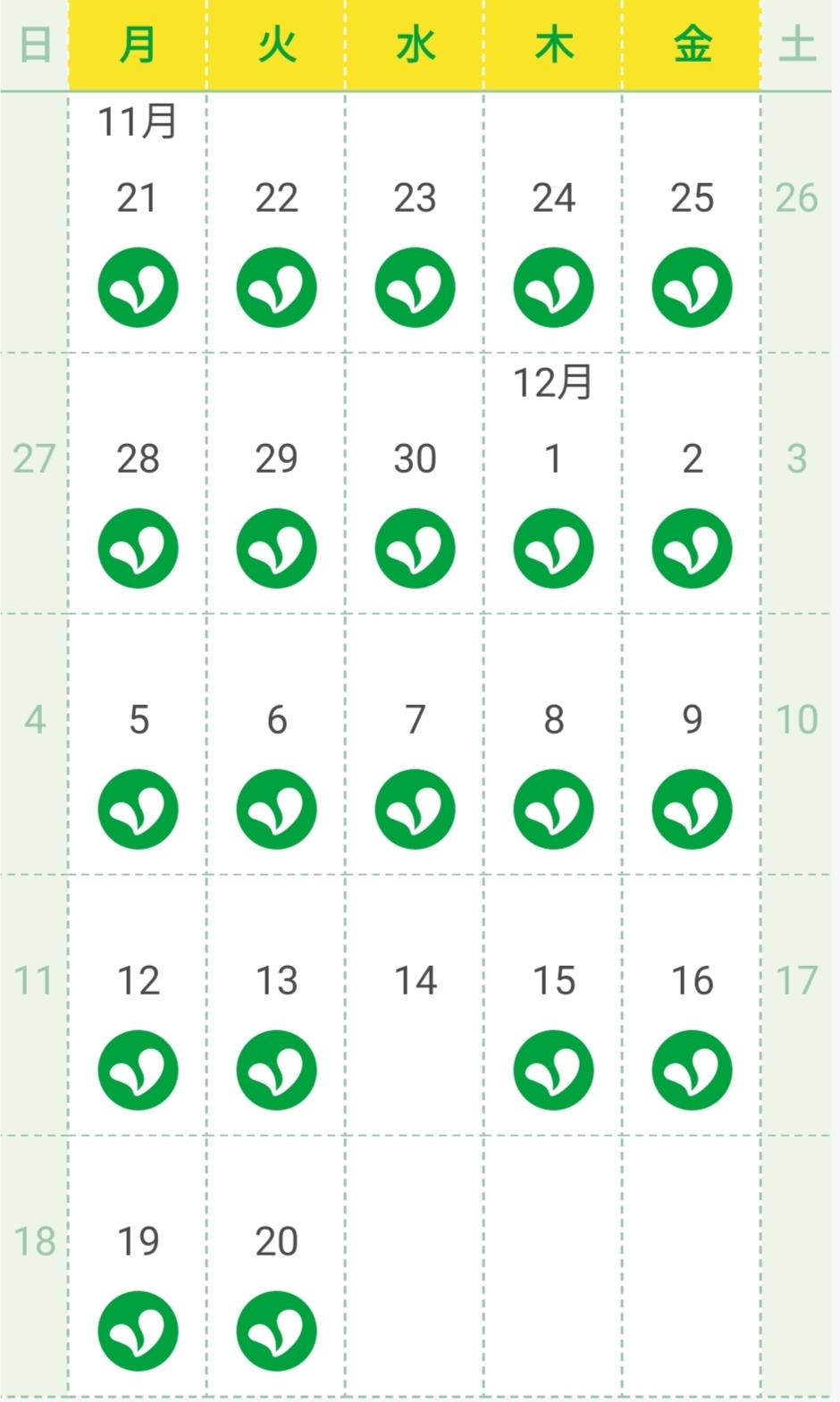The width and height of the screenshot is (840, 1402).
Task: Open the entry for November 23
Action: [x=415, y=288]
